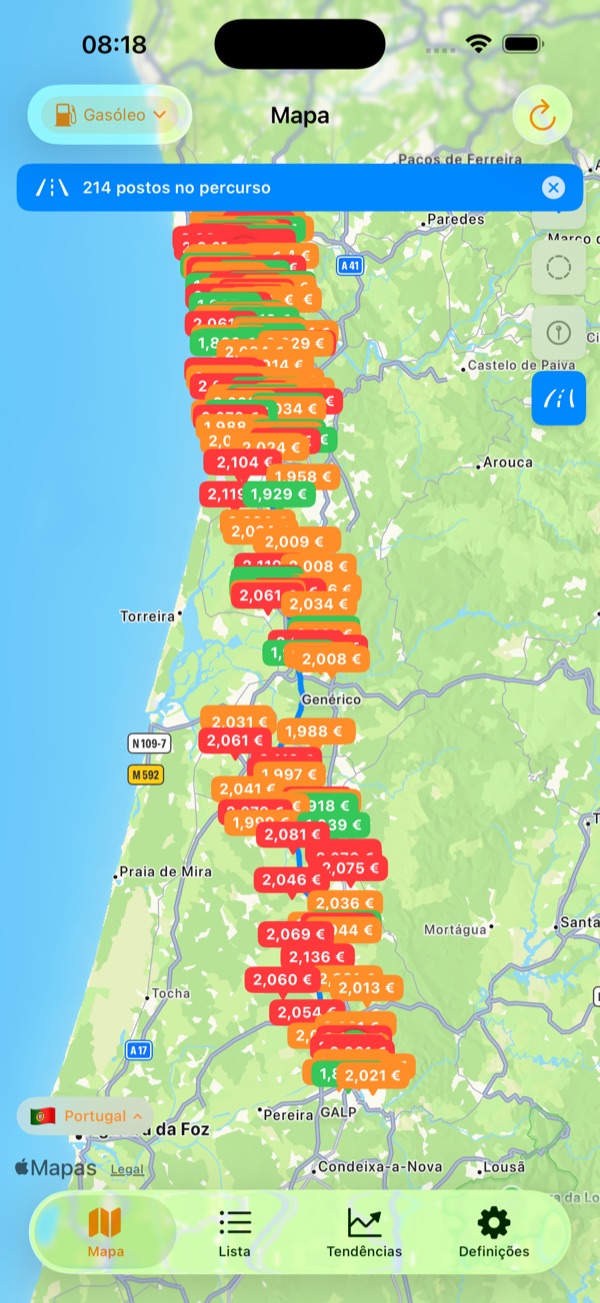Open the Portugal country selector

[85, 1116]
